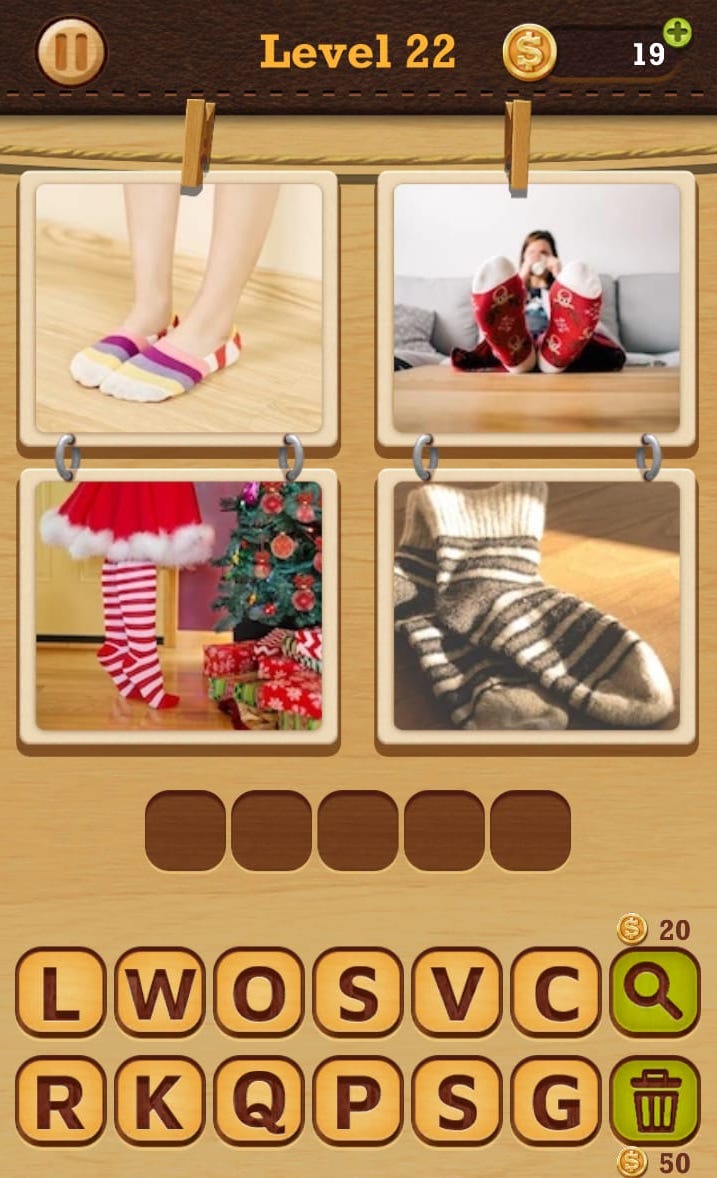
Task: Choose the letter Q tile
Action: coord(259,1101)
